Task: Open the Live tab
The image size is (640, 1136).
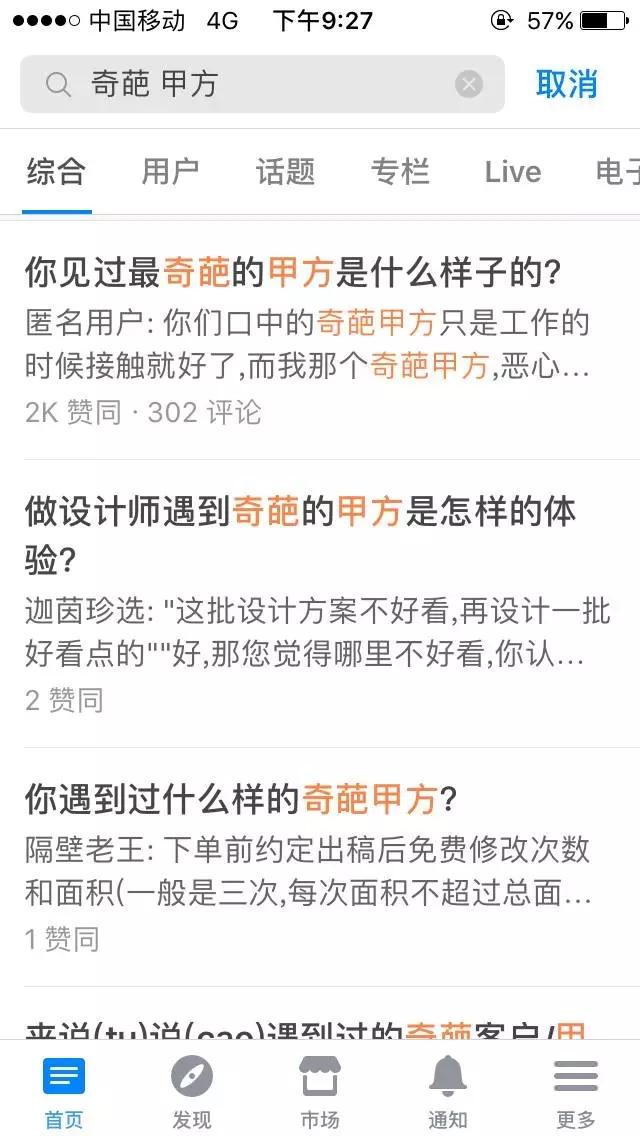Action: click(x=513, y=172)
